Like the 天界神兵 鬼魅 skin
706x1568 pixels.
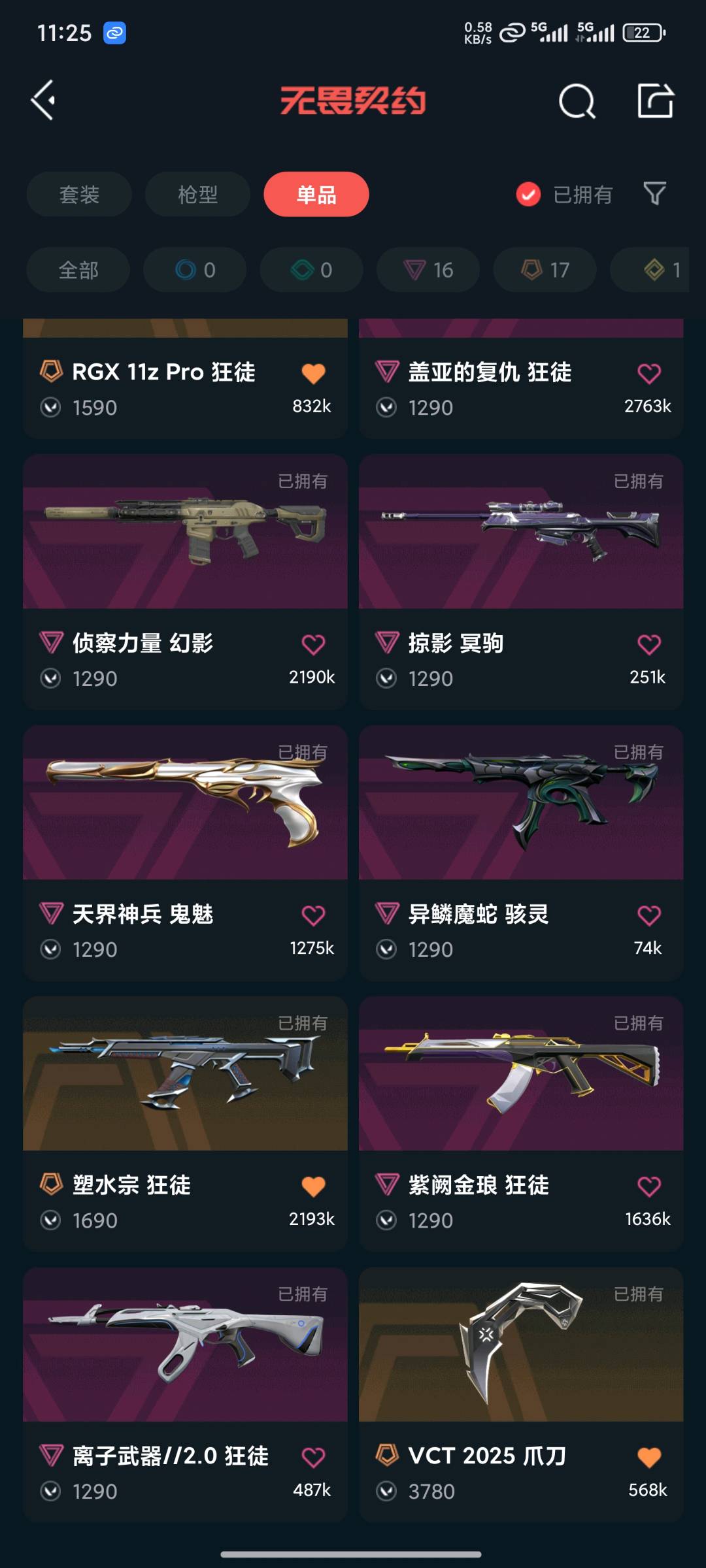(x=313, y=915)
